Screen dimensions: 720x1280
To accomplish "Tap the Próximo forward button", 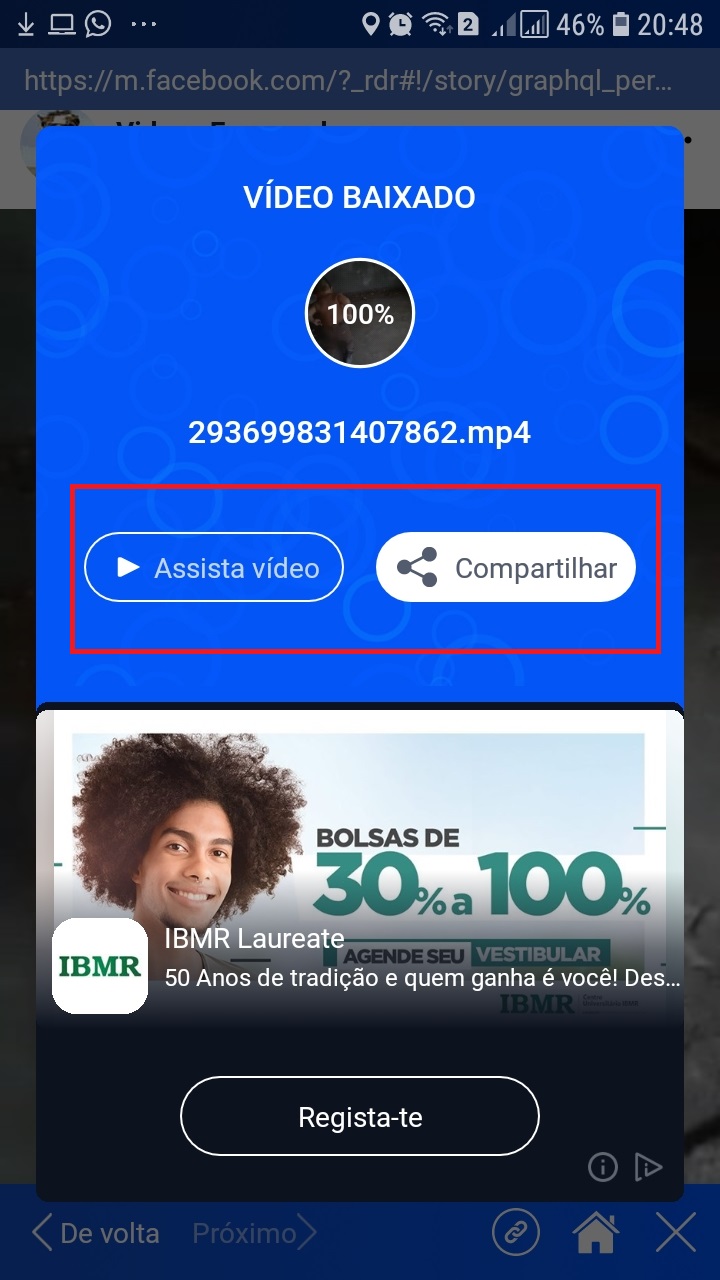I will 255,1233.
